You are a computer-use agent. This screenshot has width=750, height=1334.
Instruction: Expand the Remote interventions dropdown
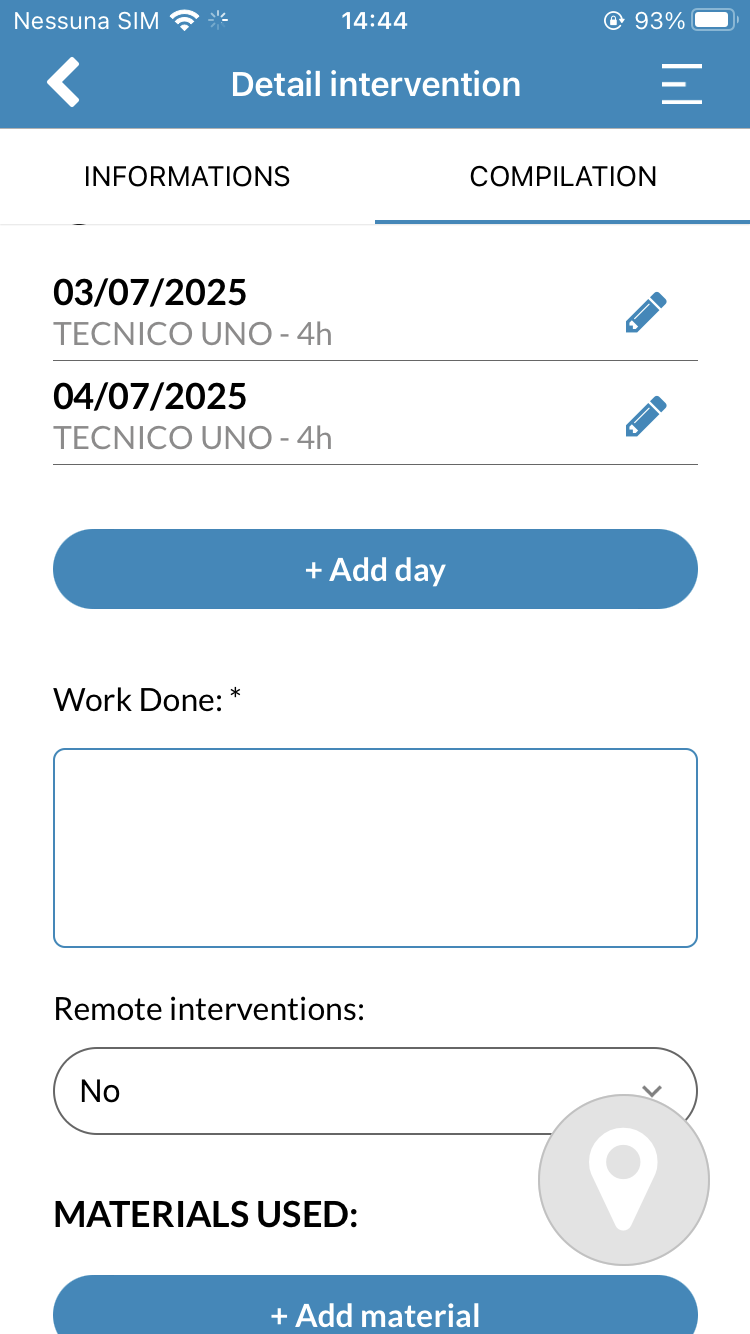tap(375, 1091)
